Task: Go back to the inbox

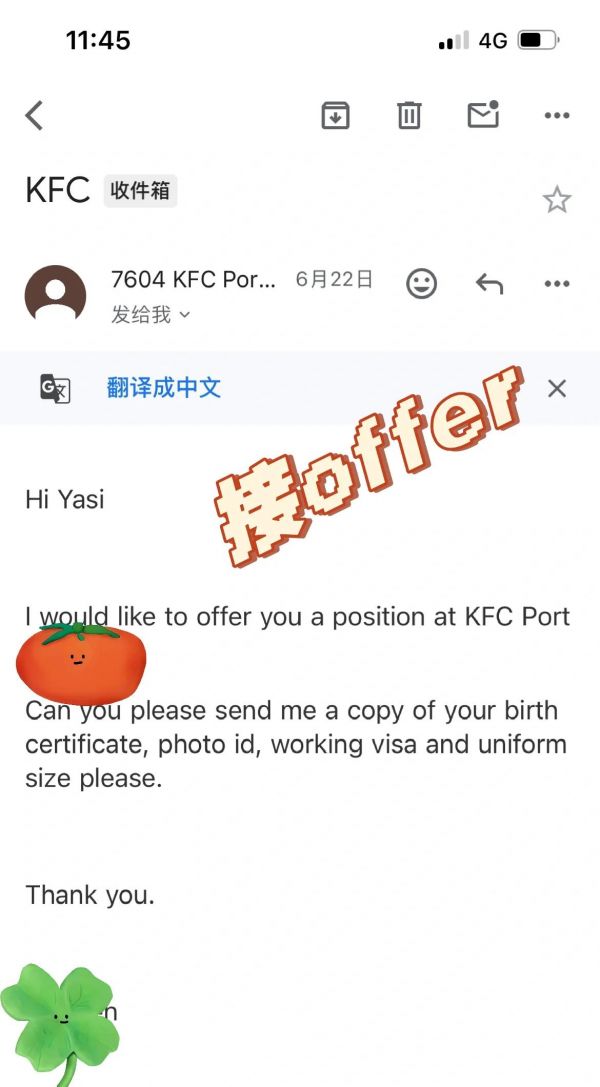Action: (34, 116)
